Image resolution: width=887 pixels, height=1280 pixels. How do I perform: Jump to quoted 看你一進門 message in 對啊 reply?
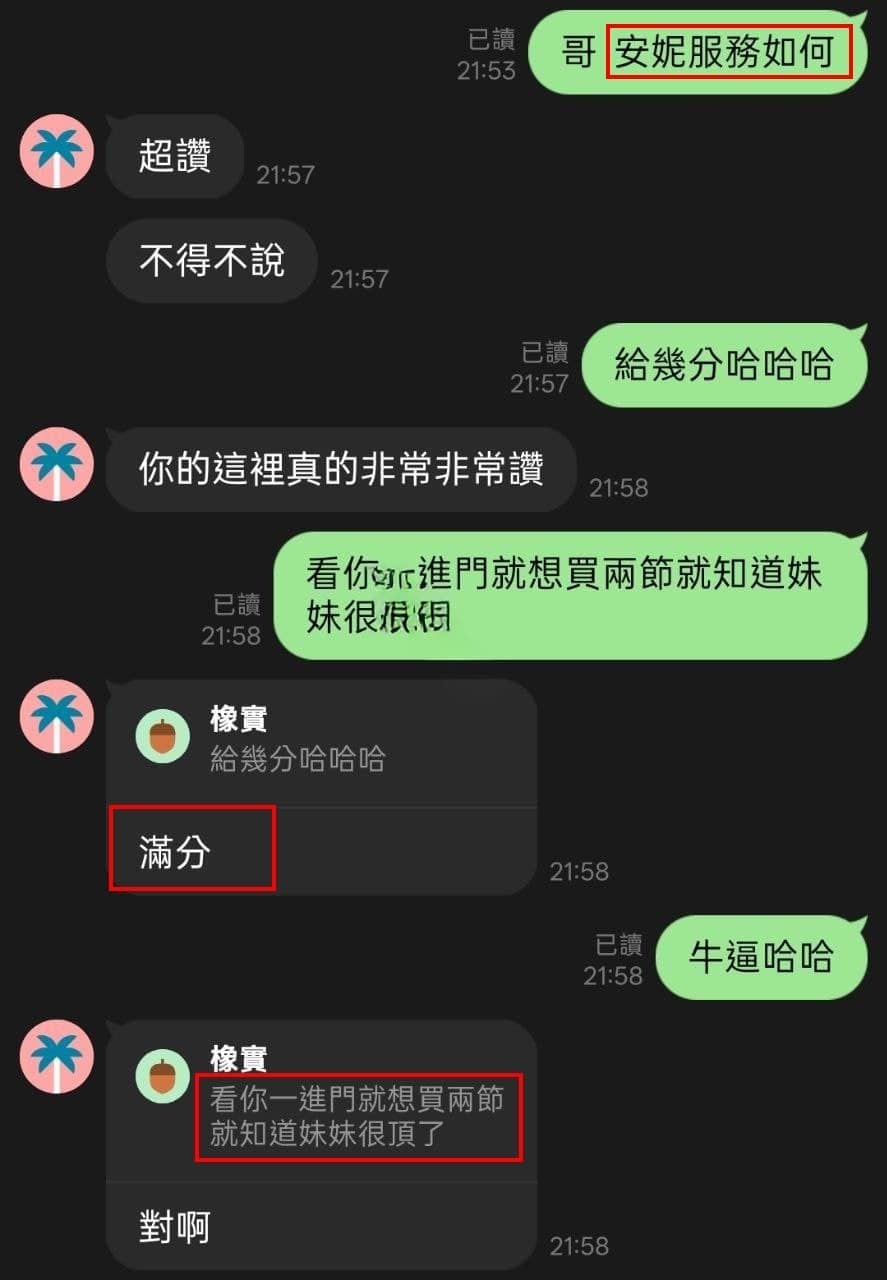pyautogui.click(x=320, y=1101)
